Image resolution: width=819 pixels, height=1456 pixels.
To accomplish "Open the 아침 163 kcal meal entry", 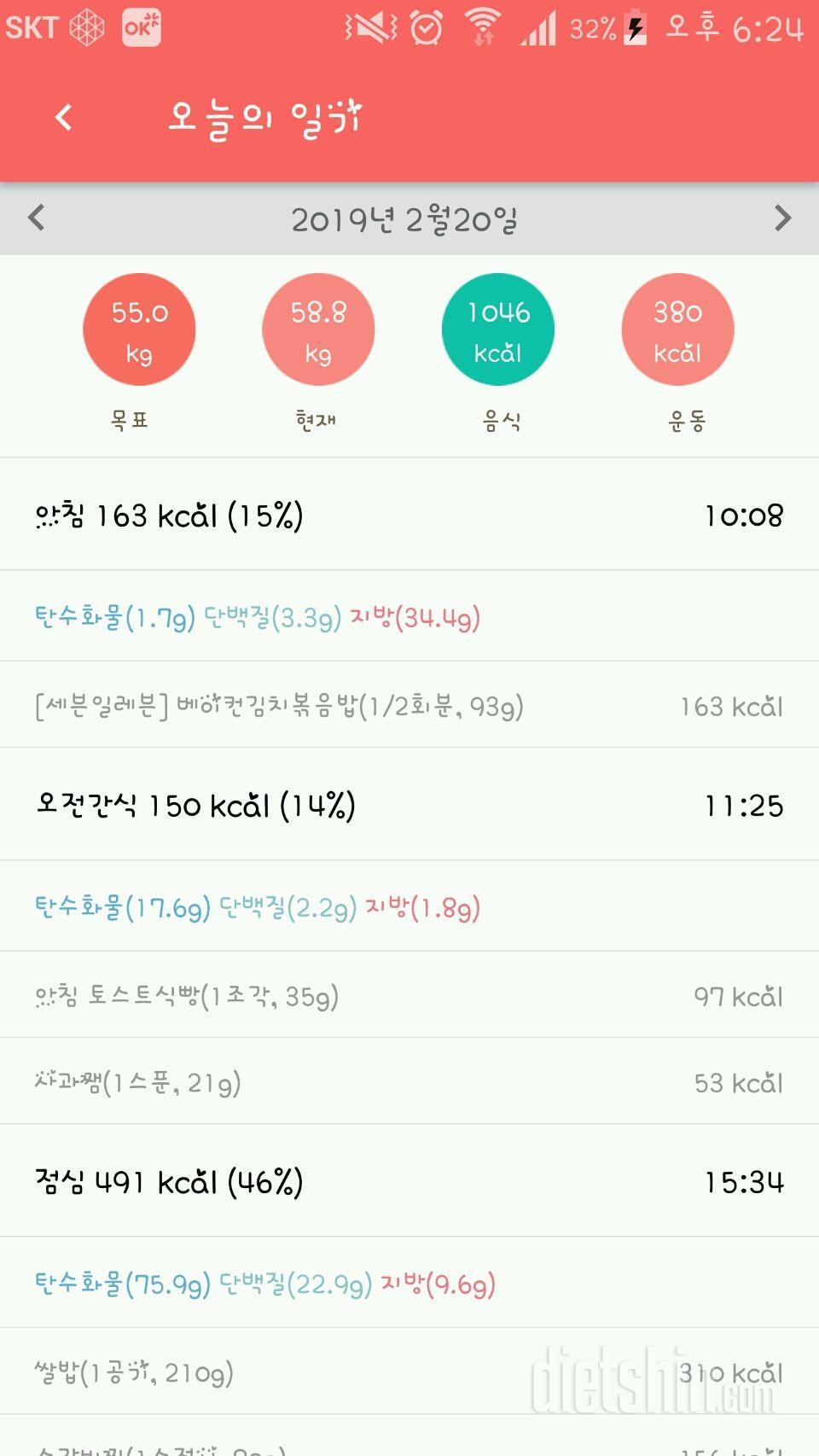I will coord(409,515).
